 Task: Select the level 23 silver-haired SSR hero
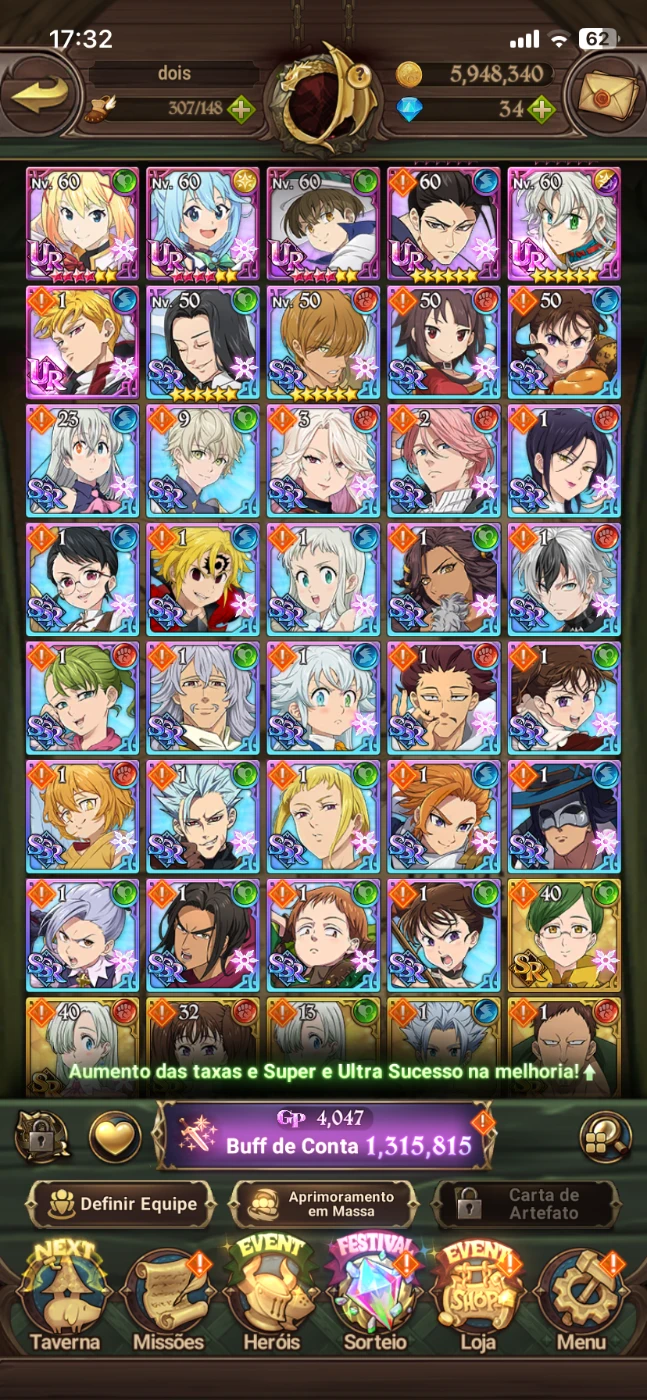click(x=82, y=460)
